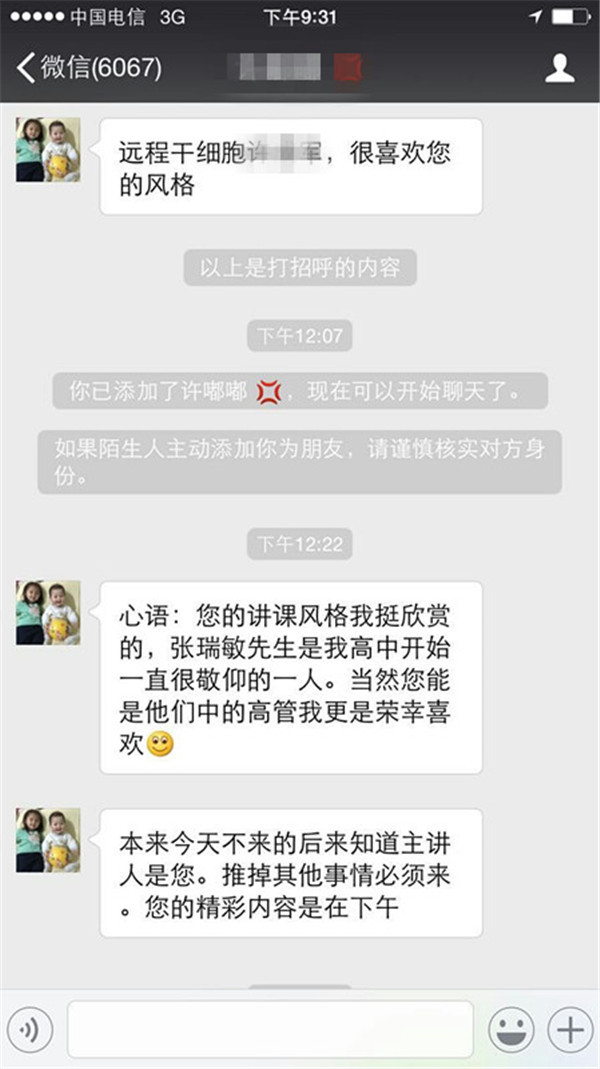Viewport: 600px width, 1069px height.
Task: Tap the avatar beside 本来今天不来的 message
Action: [x=47, y=840]
